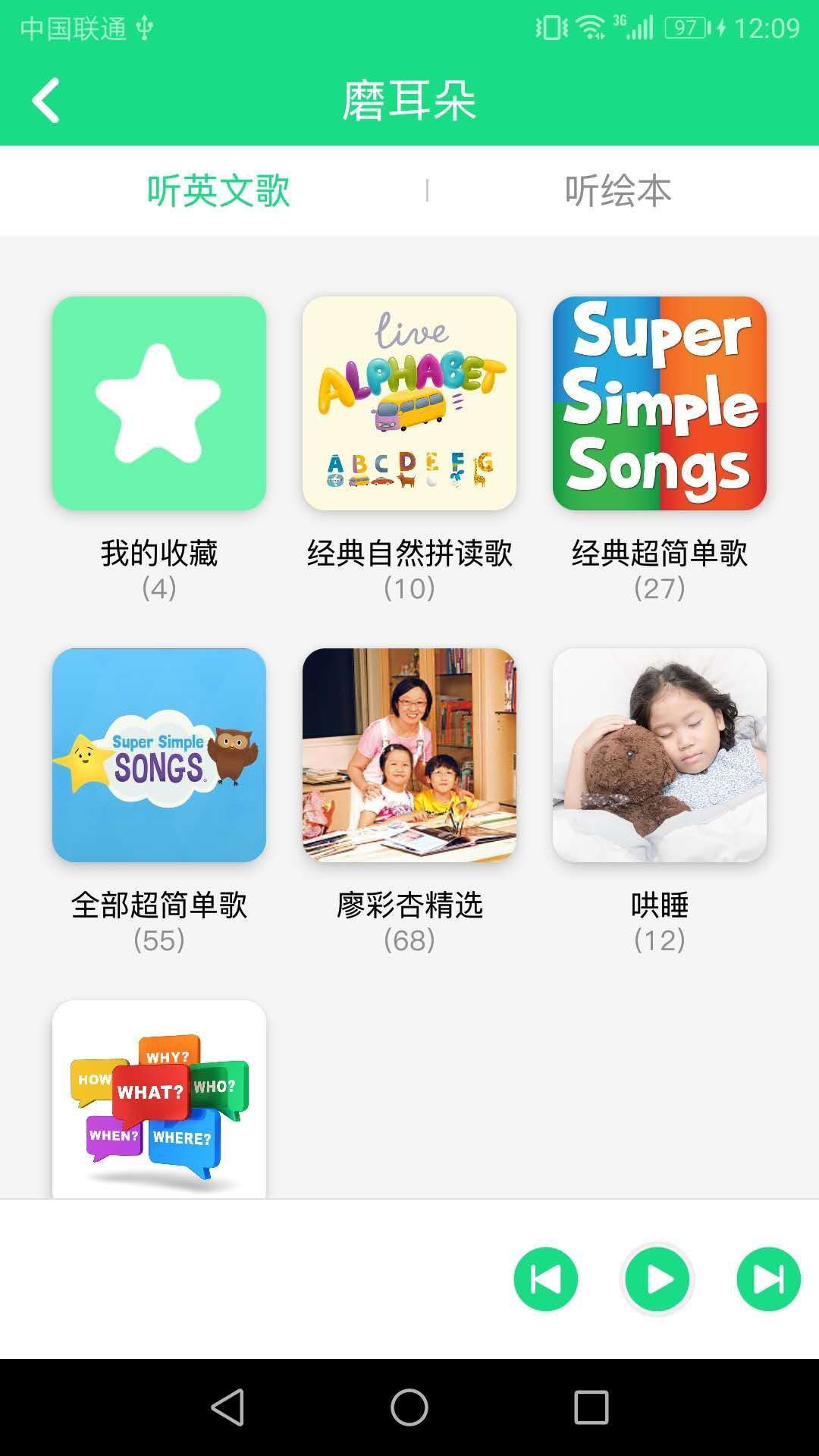Open 我的收藏 favorites collection
Viewport: 819px width, 1456px height.
[159, 403]
